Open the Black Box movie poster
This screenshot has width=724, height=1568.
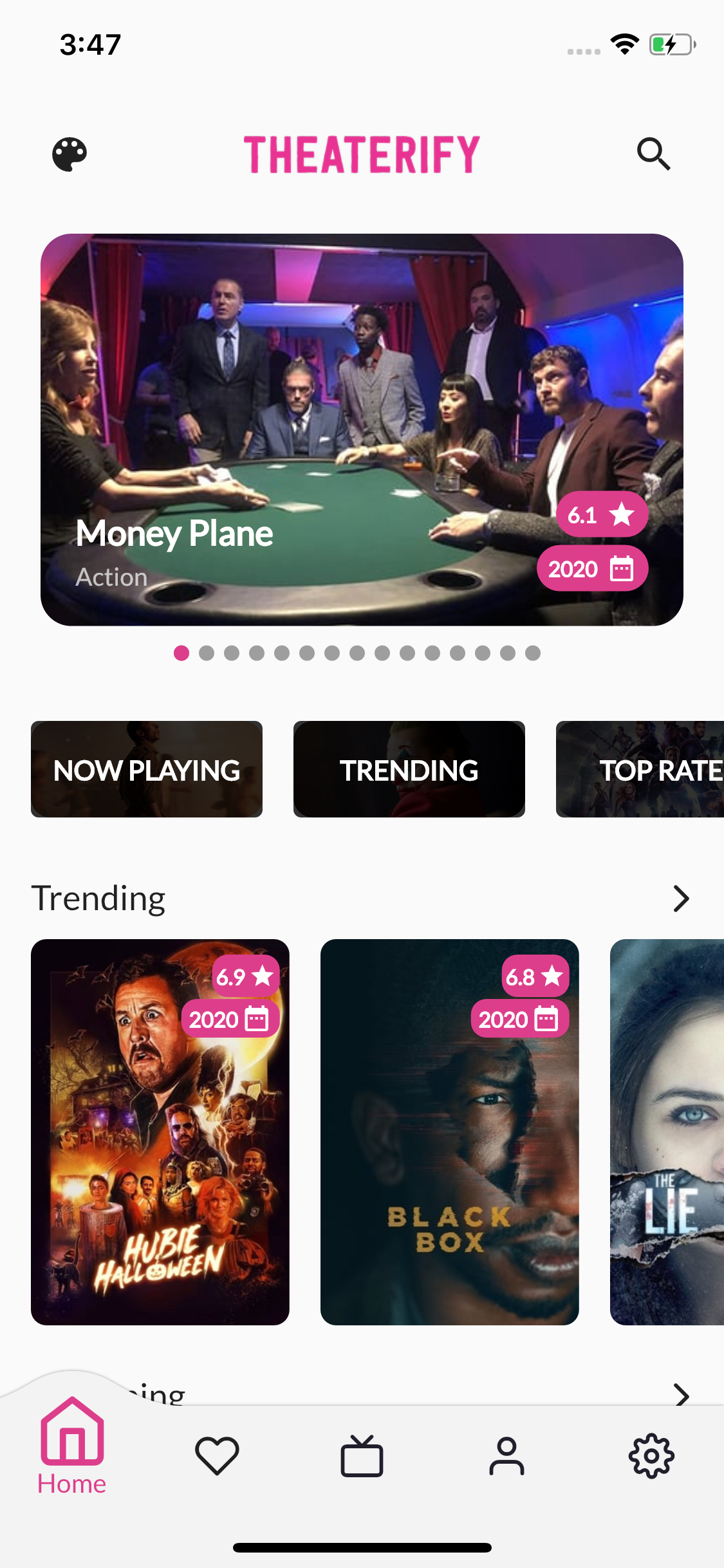pos(450,1132)
